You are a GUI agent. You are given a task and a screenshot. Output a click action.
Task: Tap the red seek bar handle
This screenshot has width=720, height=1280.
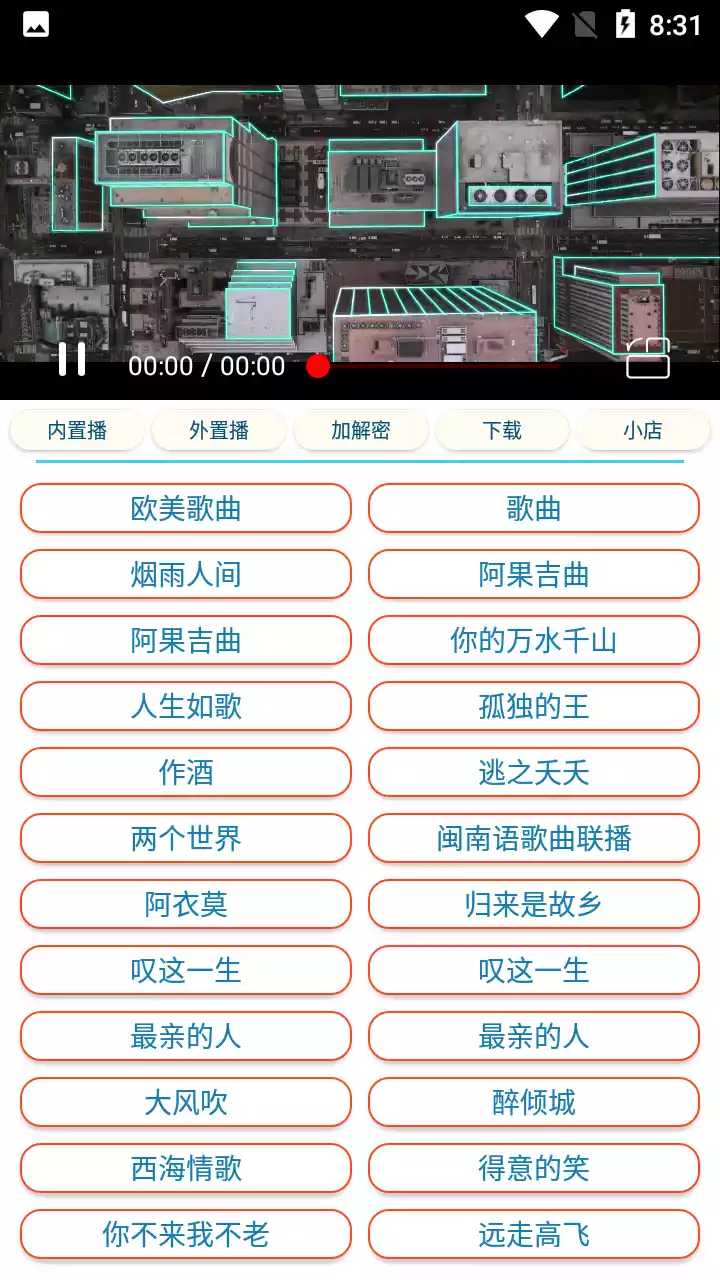tap(318, 366)
